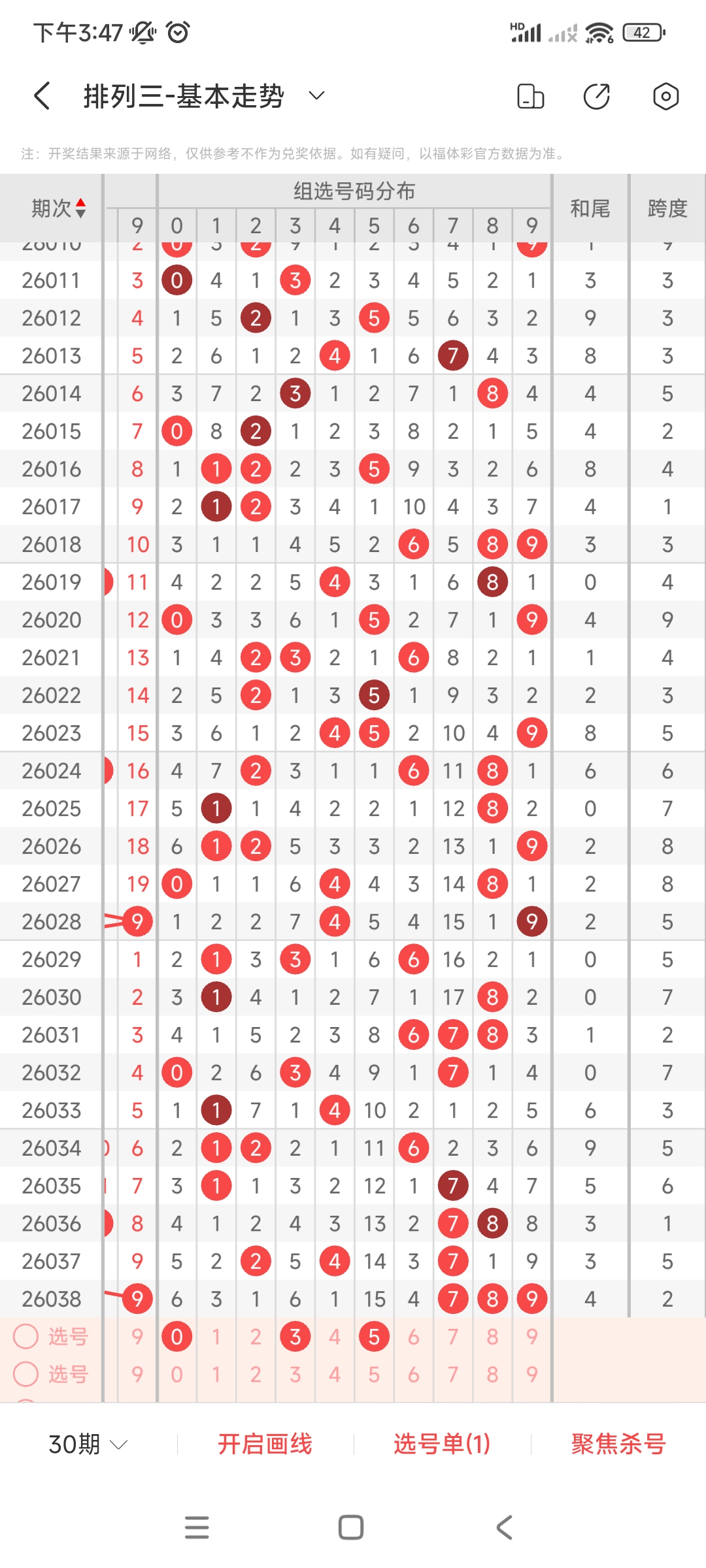Open system recent apps menu
706x1568 pixels.
[197, 1527]
